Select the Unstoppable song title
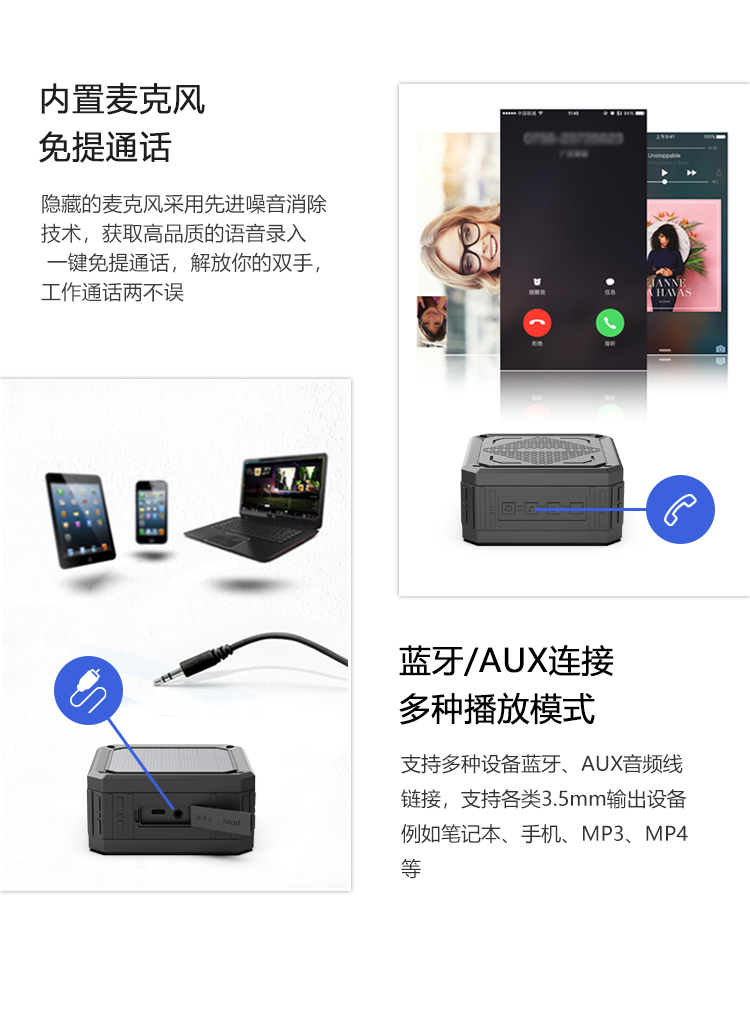This screenshot has height=1015, width=750. [664, 155]
